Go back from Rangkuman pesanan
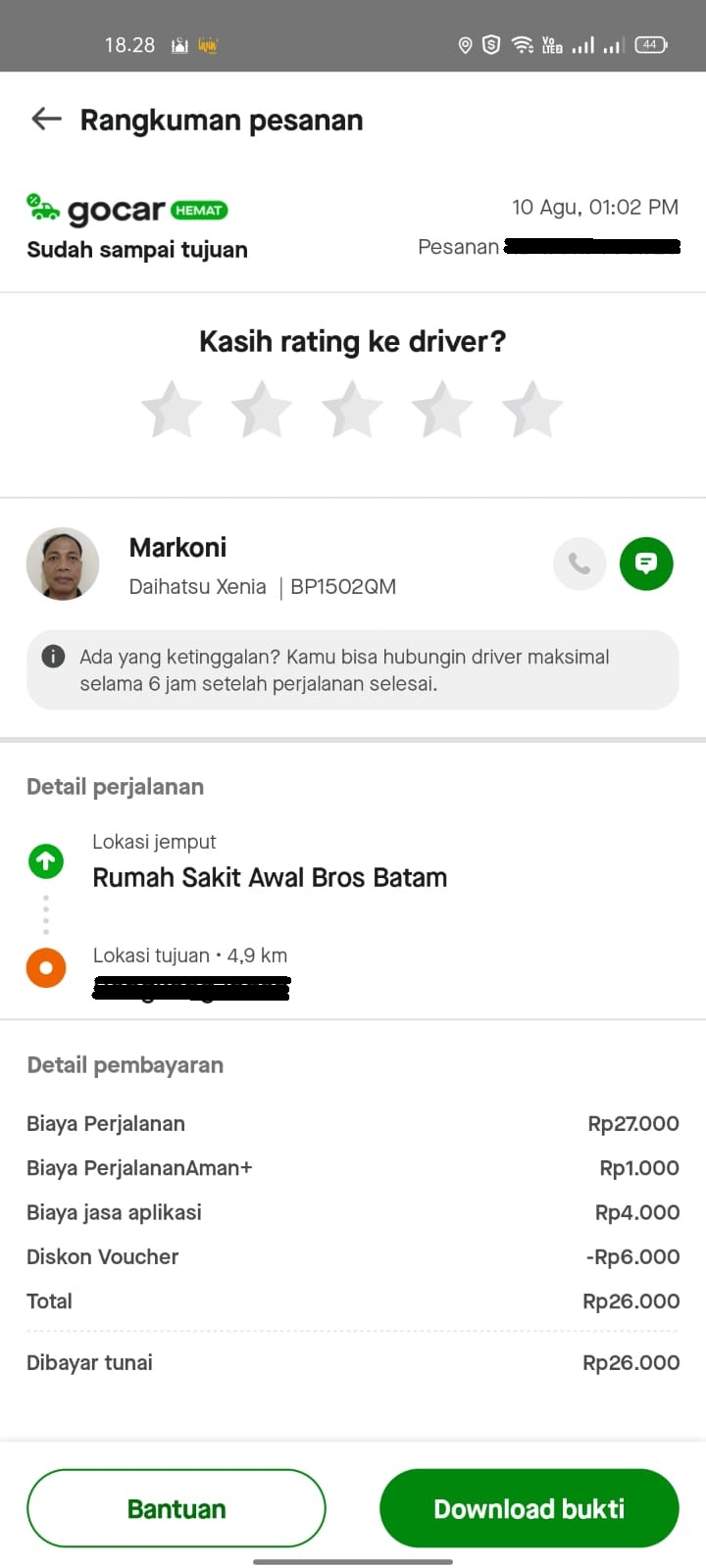706x1568 pixels. 46,120
